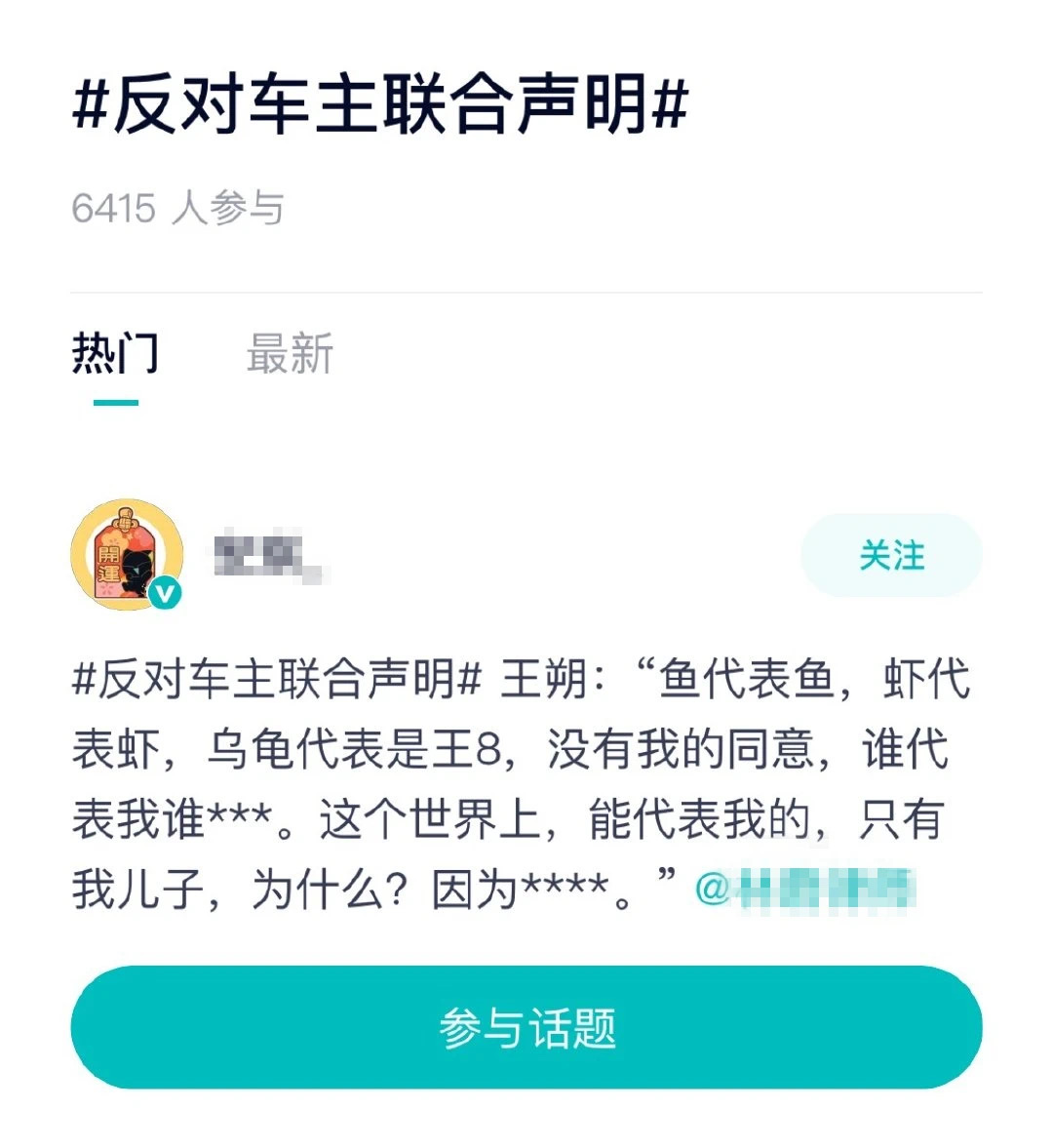The height and width of the screenshot is (1148, 1053).
Task: Open the #反对车主联合声明# hashtag in the post
Action: pyautogui.click(x=278, y=679)
